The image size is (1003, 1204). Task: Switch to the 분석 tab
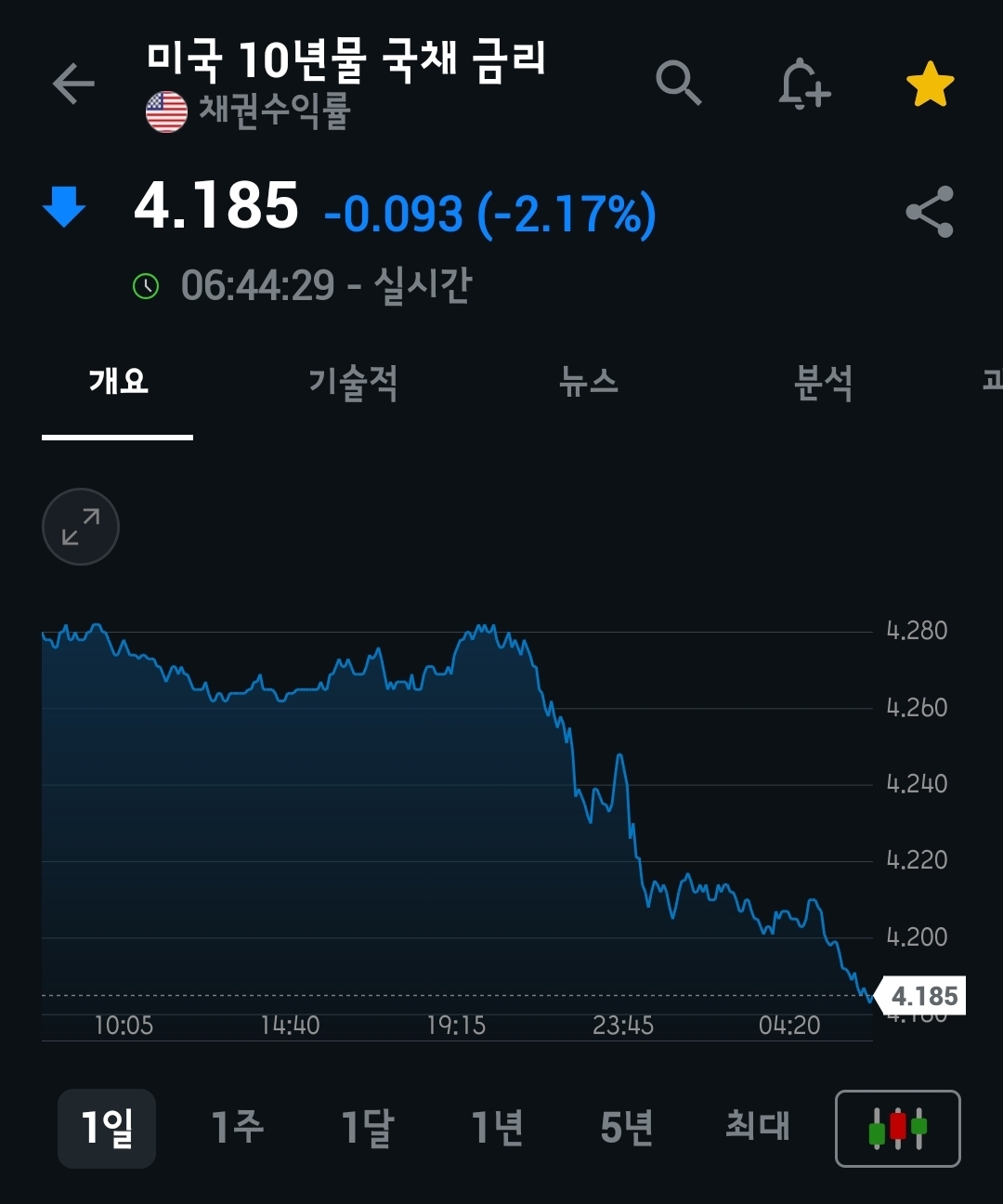[823, 382]
